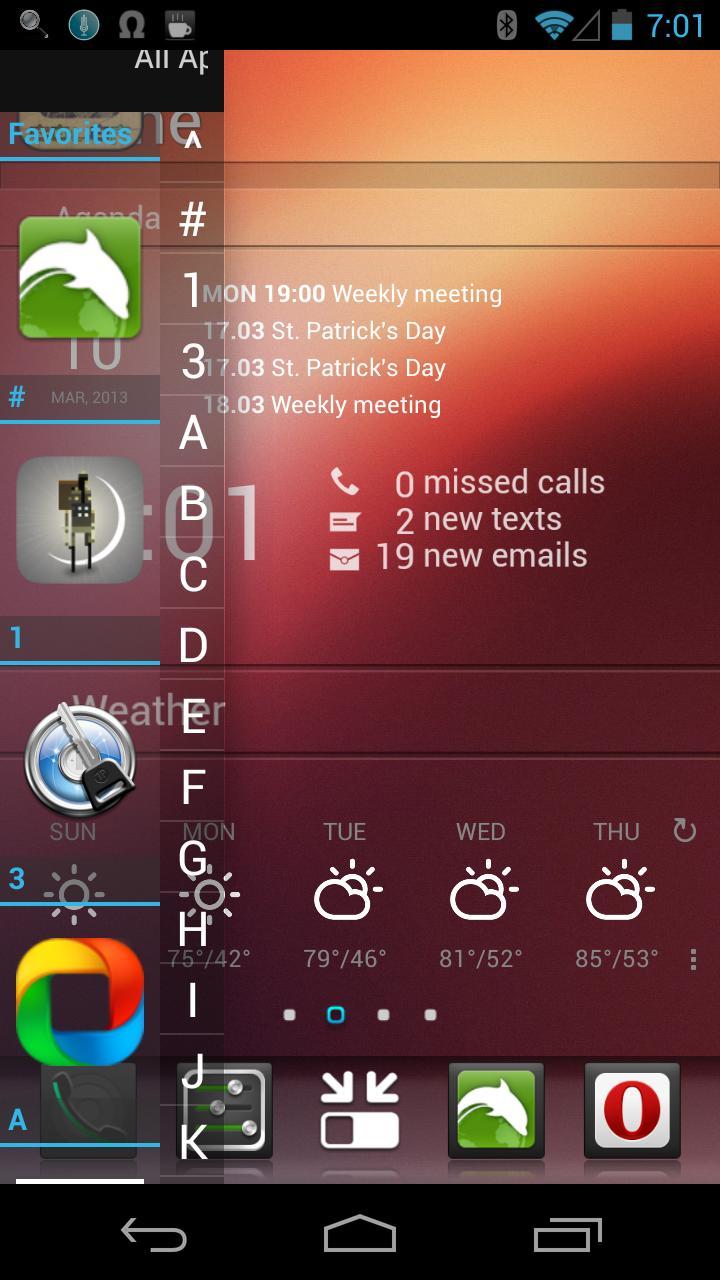This screenshot has width=720, height=1280.
Task: Tap the coffee cup notification in the status bar
Action: (x=180, y=25)
